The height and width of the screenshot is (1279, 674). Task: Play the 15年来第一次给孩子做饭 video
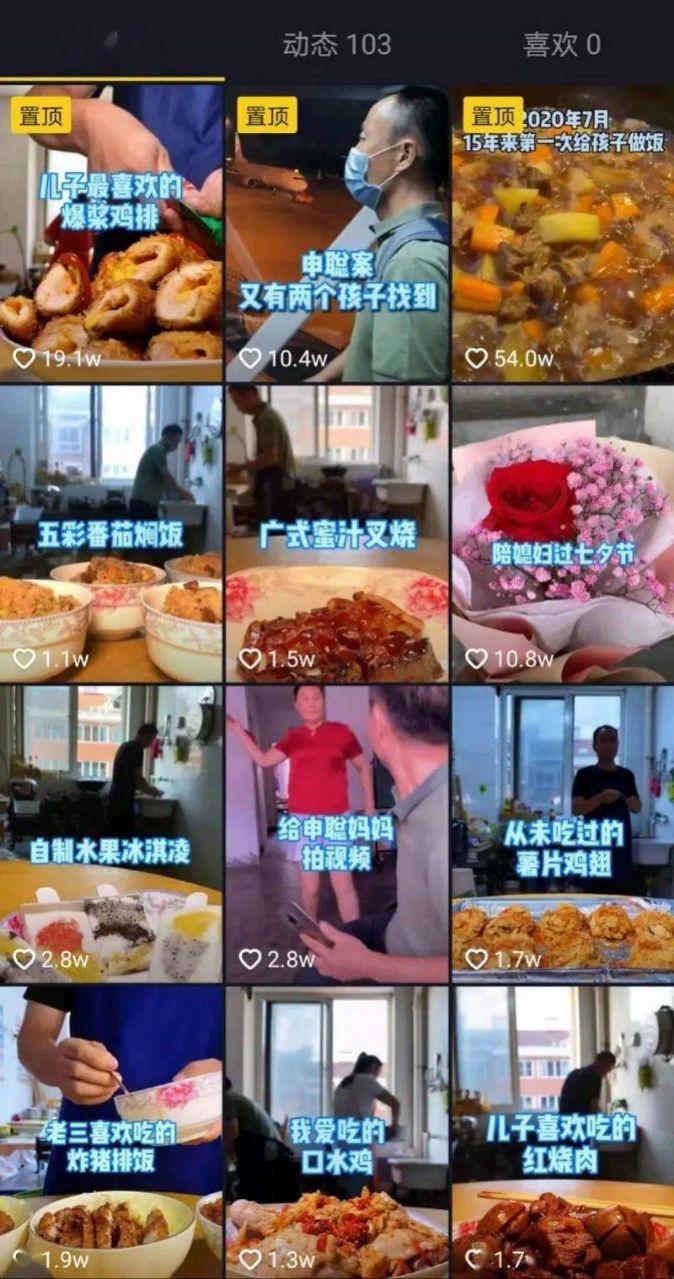point(563,233)
